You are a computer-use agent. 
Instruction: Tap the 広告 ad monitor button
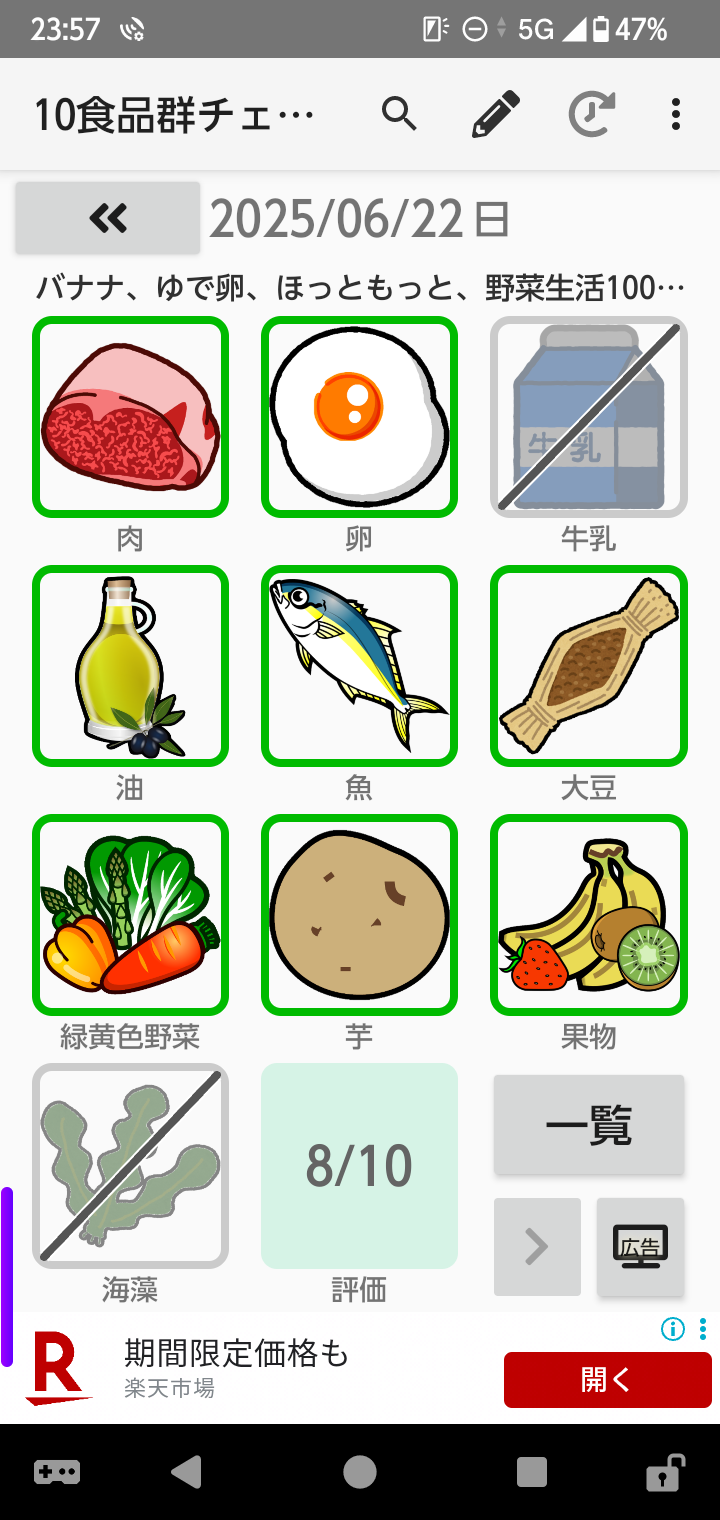click(640, 1247)
